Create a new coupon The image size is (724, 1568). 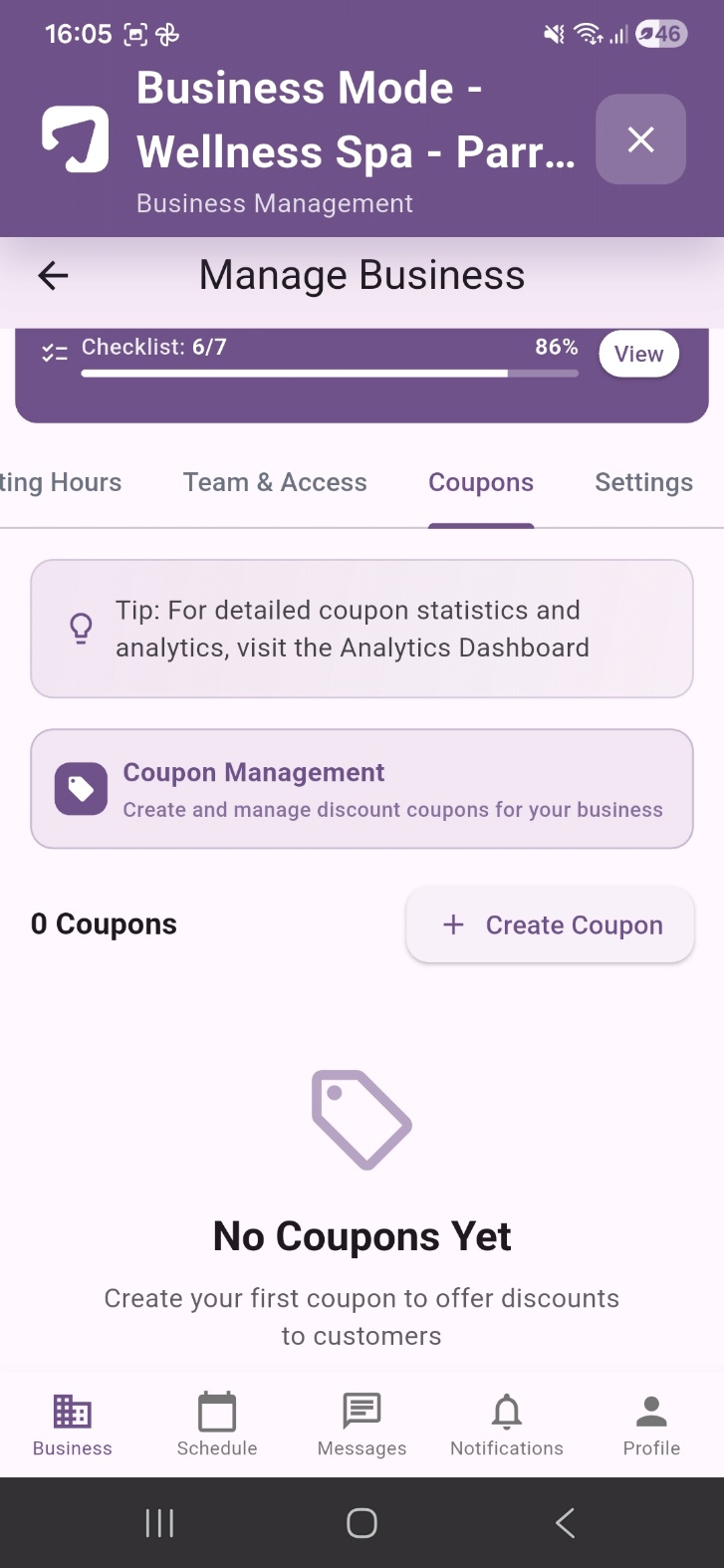point(550,924)
